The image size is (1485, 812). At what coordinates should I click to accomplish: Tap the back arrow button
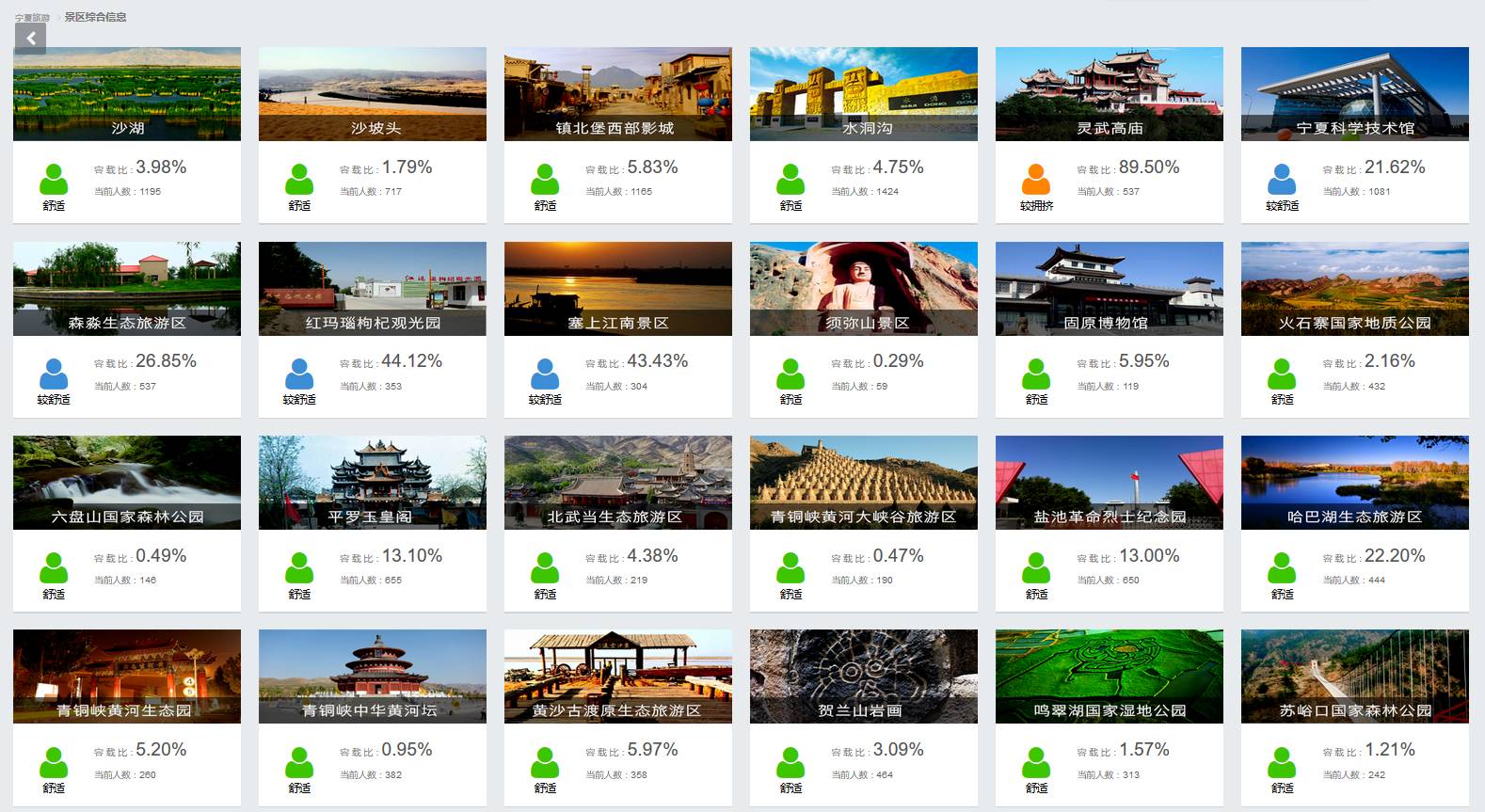click(30, 39)
